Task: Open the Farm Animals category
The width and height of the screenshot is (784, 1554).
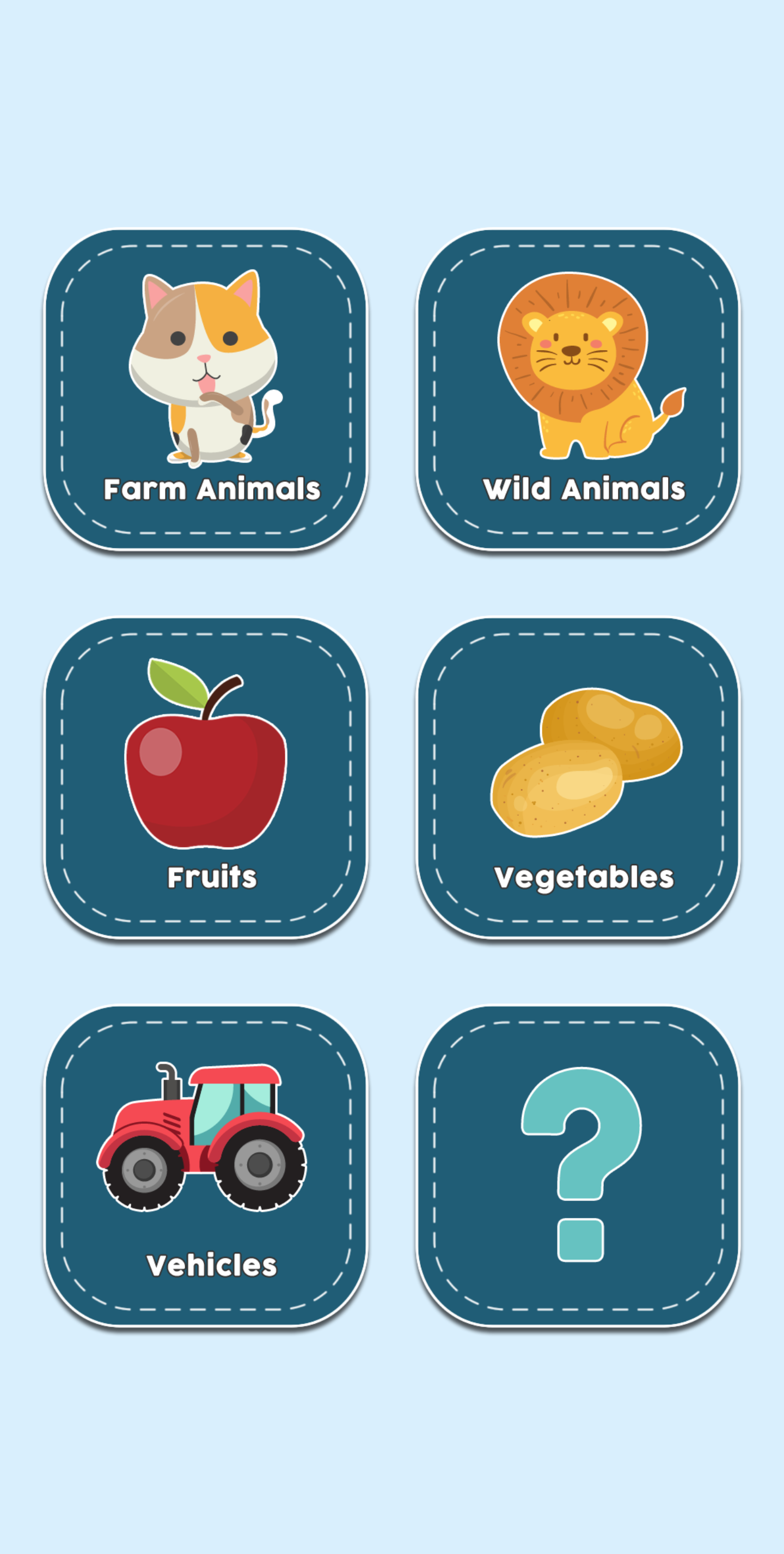Action: point(206,390)
